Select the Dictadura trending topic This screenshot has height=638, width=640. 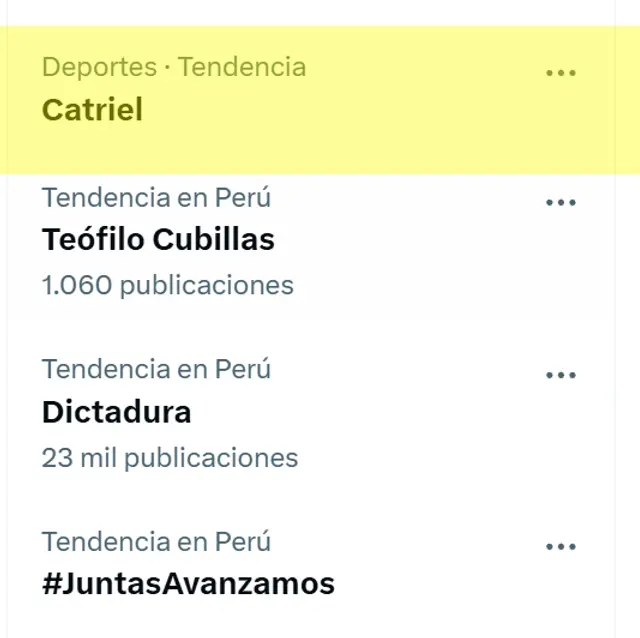pyautogui.click(x=116, y=412)
